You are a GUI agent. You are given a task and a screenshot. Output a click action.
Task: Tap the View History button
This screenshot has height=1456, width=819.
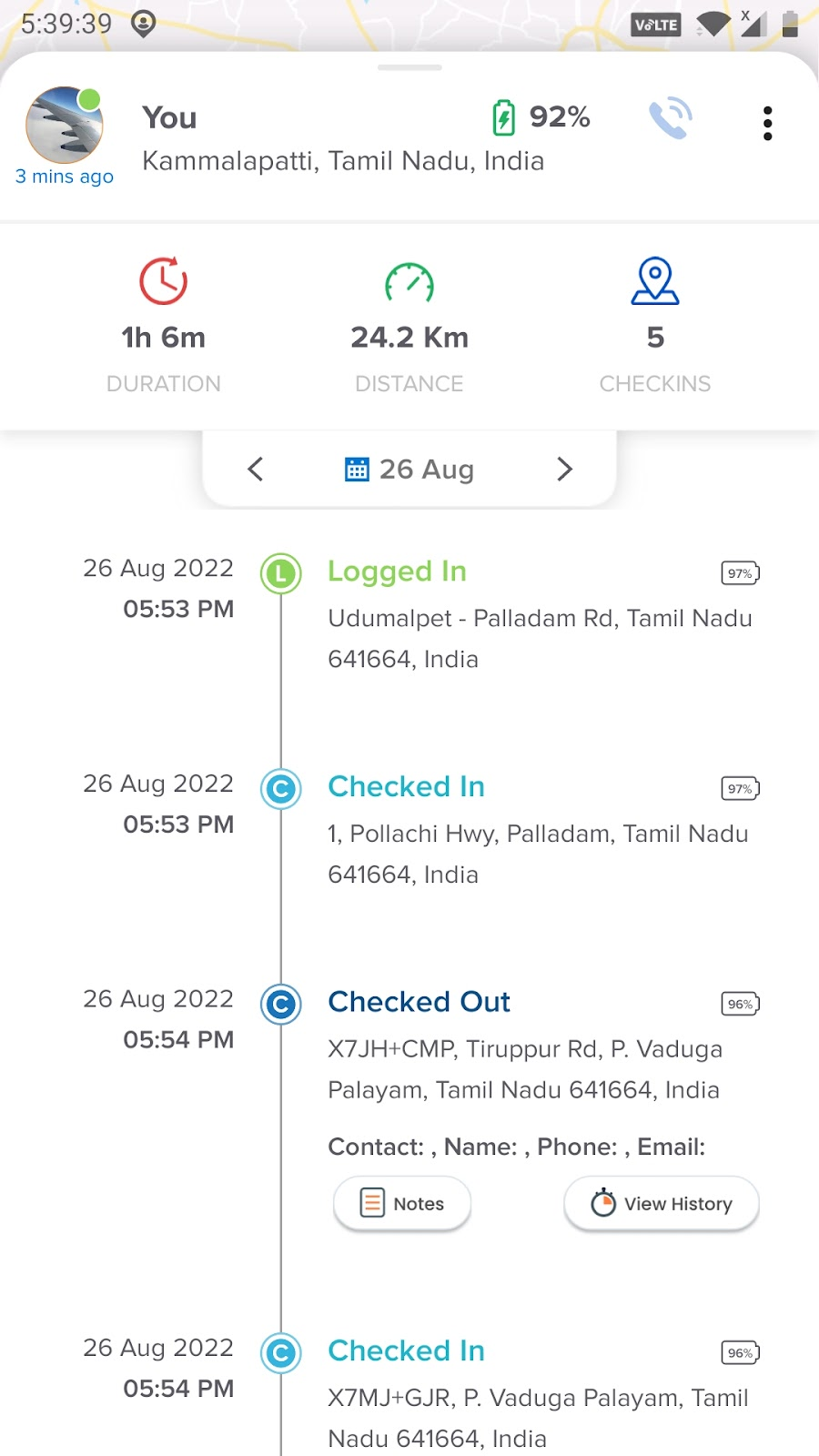(662, 1203)
